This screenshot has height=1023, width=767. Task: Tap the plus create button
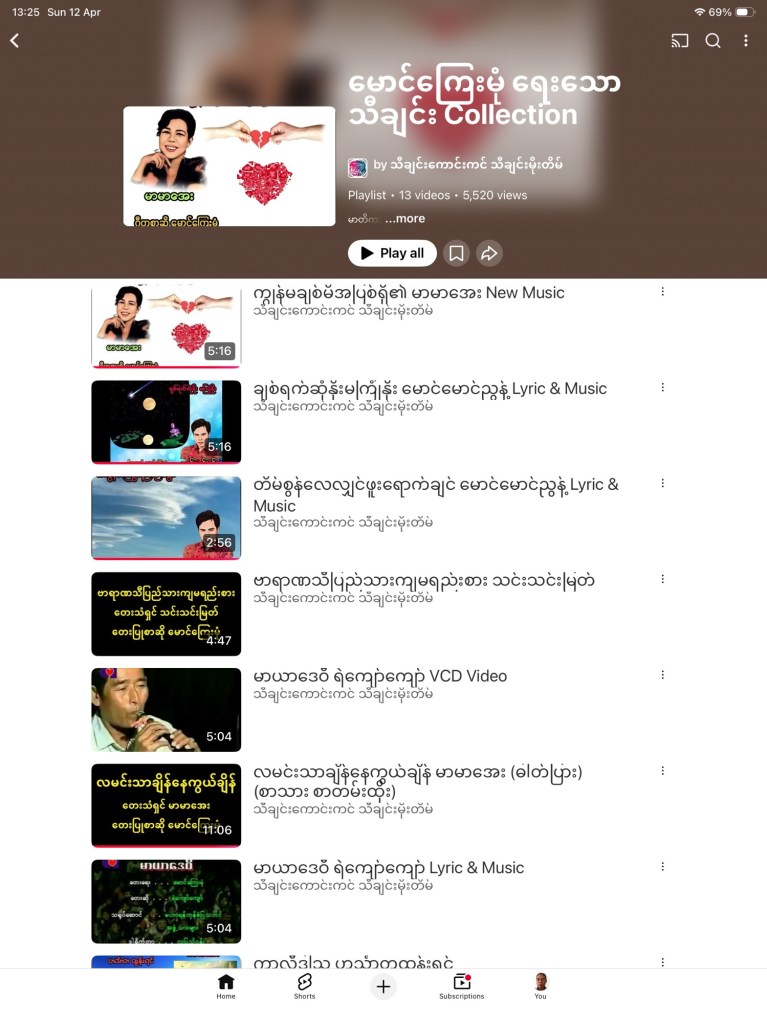tap(383, 987)
